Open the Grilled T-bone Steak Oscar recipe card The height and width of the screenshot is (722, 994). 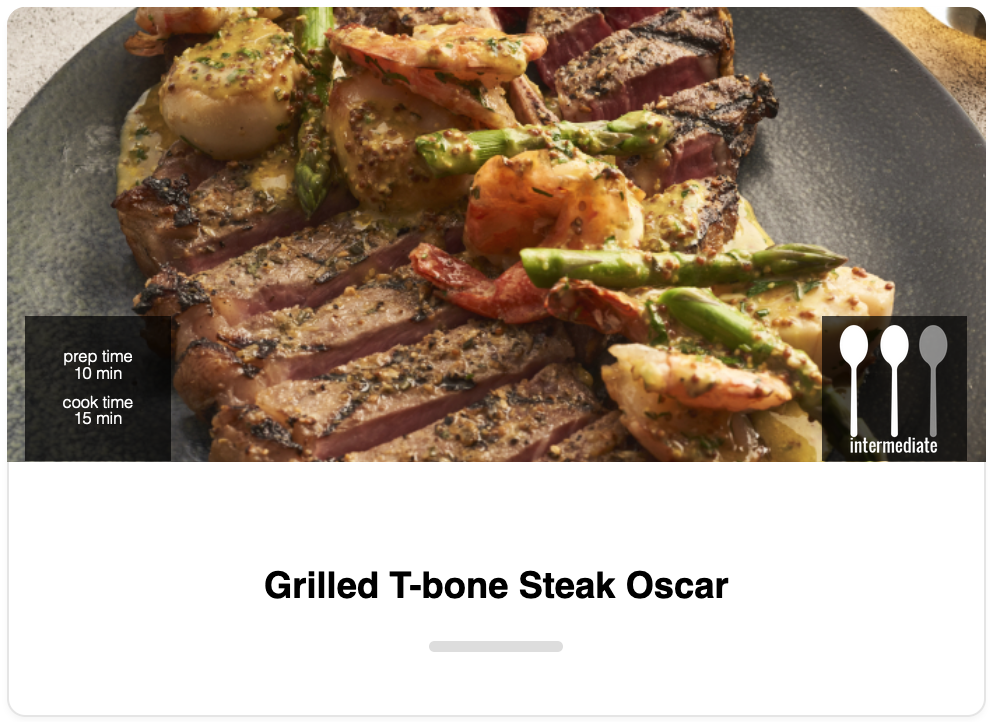[496, 585]
